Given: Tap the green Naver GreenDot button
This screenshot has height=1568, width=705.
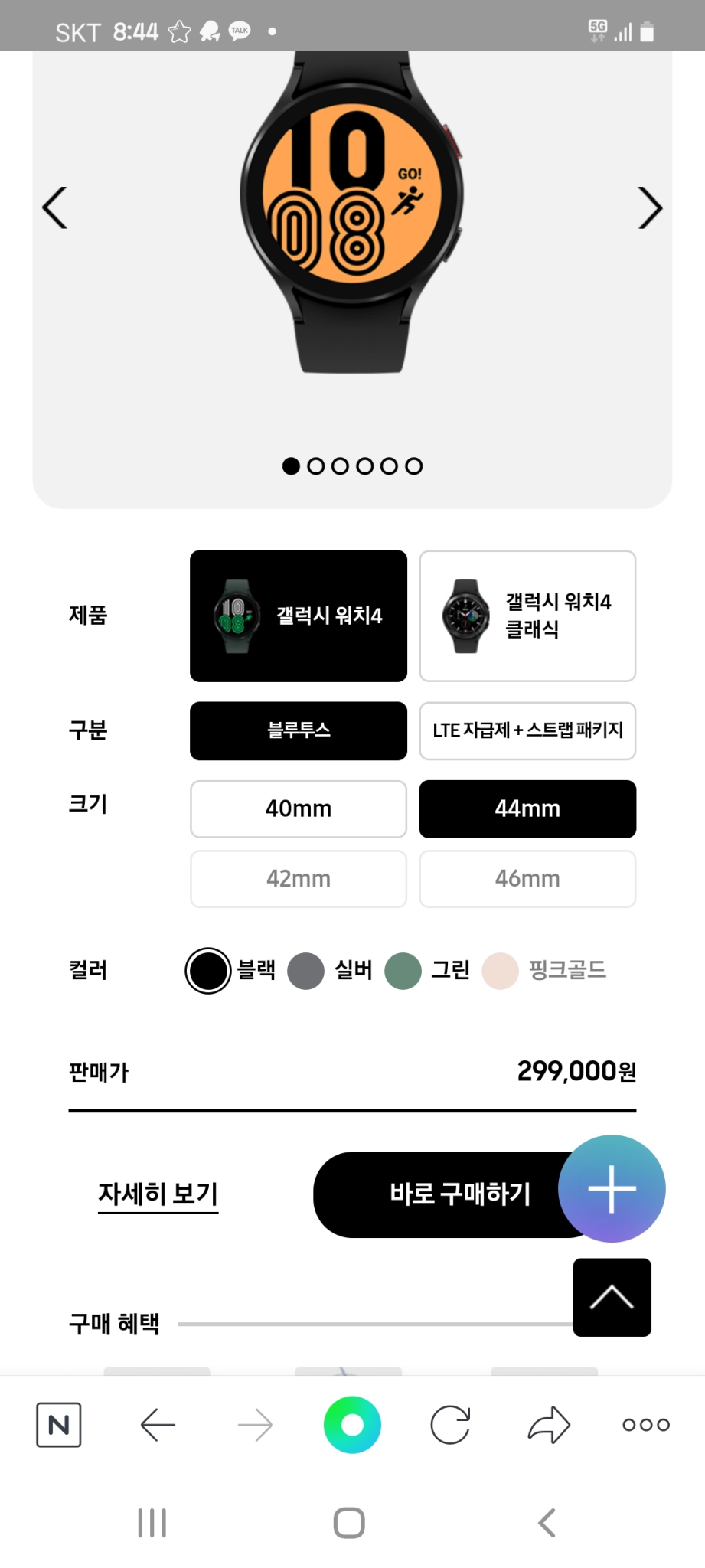Looking at the screenshot, I should (352, 1424).
